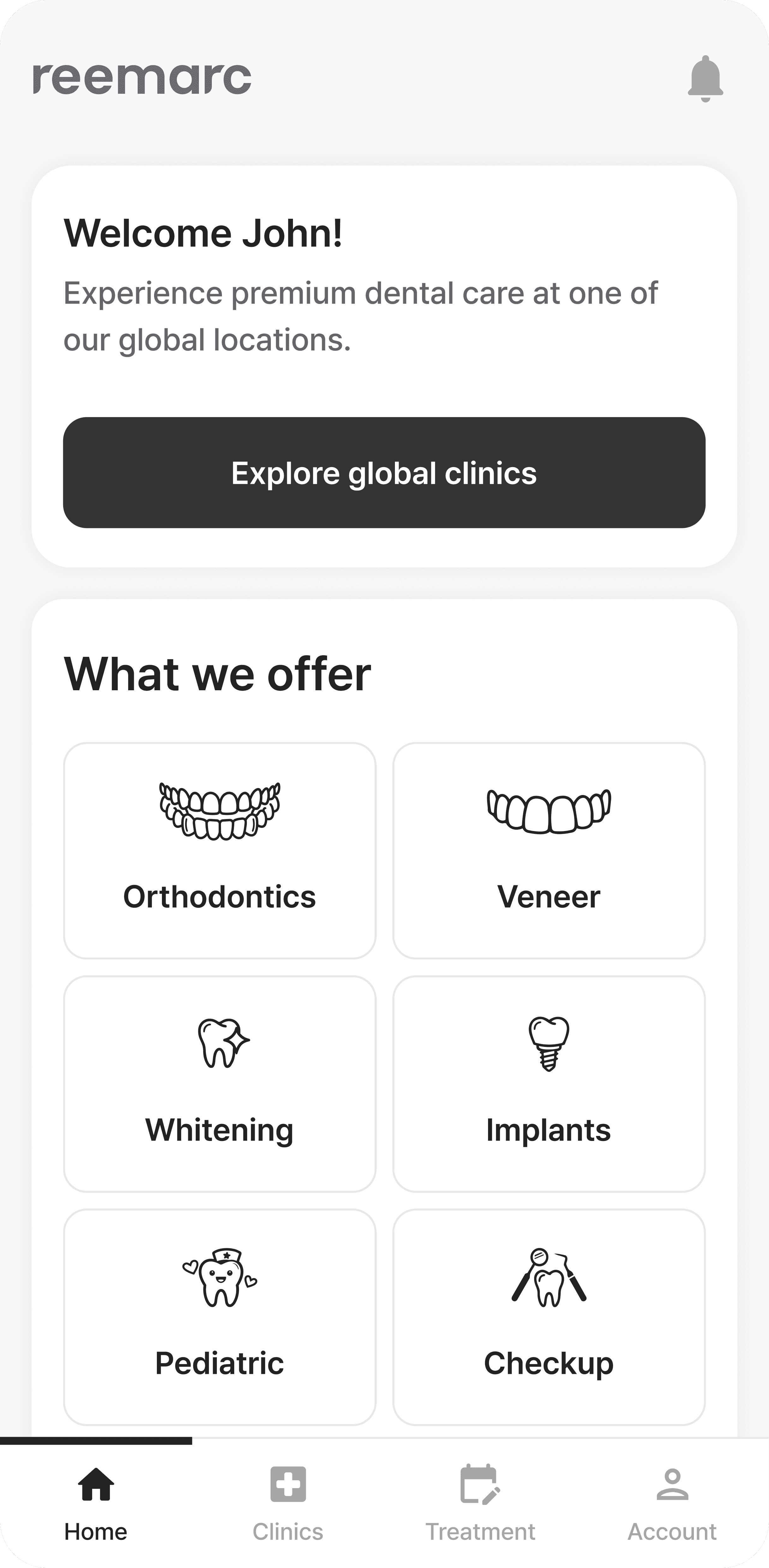769x1568 pixels.
Task: Open the Checkup service card
Action: (x=549, y=1317)
